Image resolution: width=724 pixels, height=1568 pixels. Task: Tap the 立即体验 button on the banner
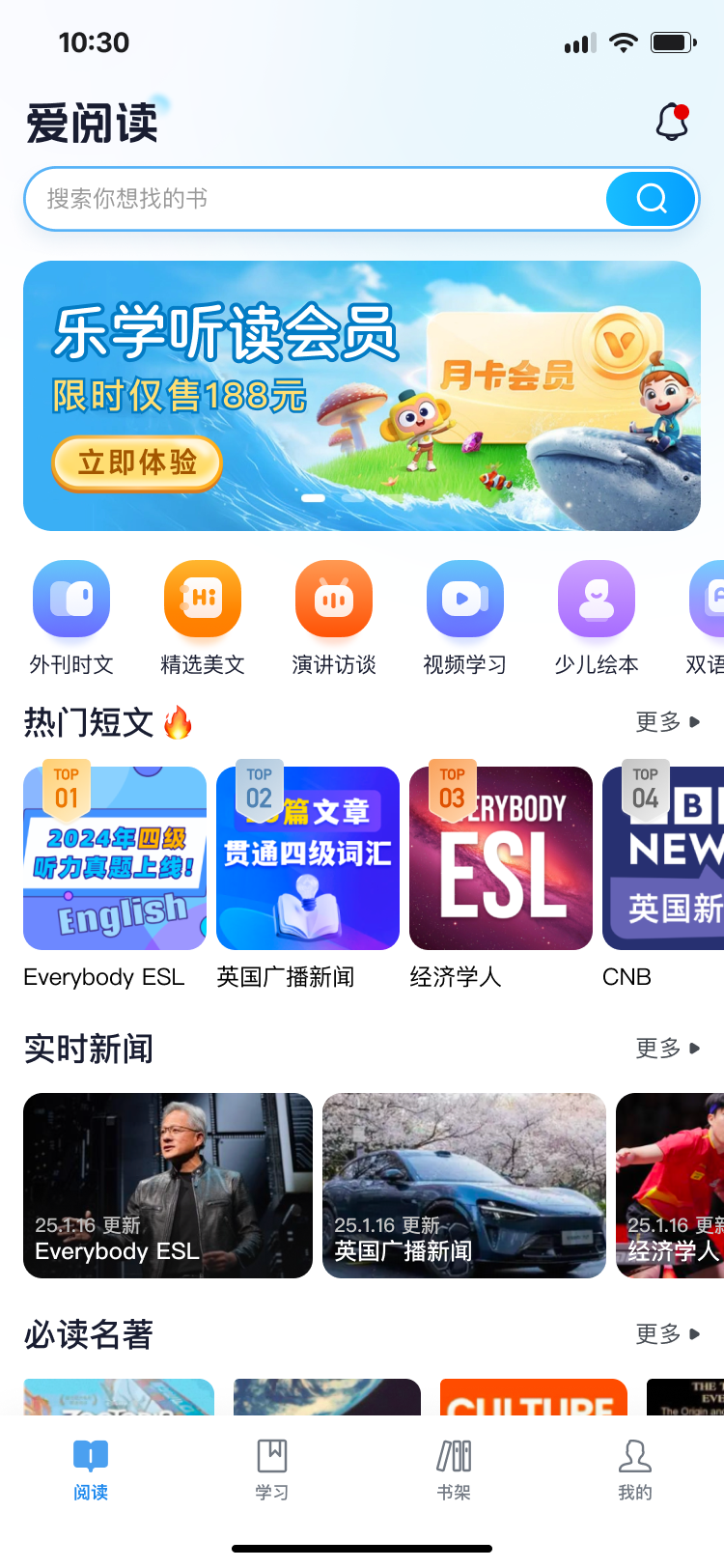137,463
